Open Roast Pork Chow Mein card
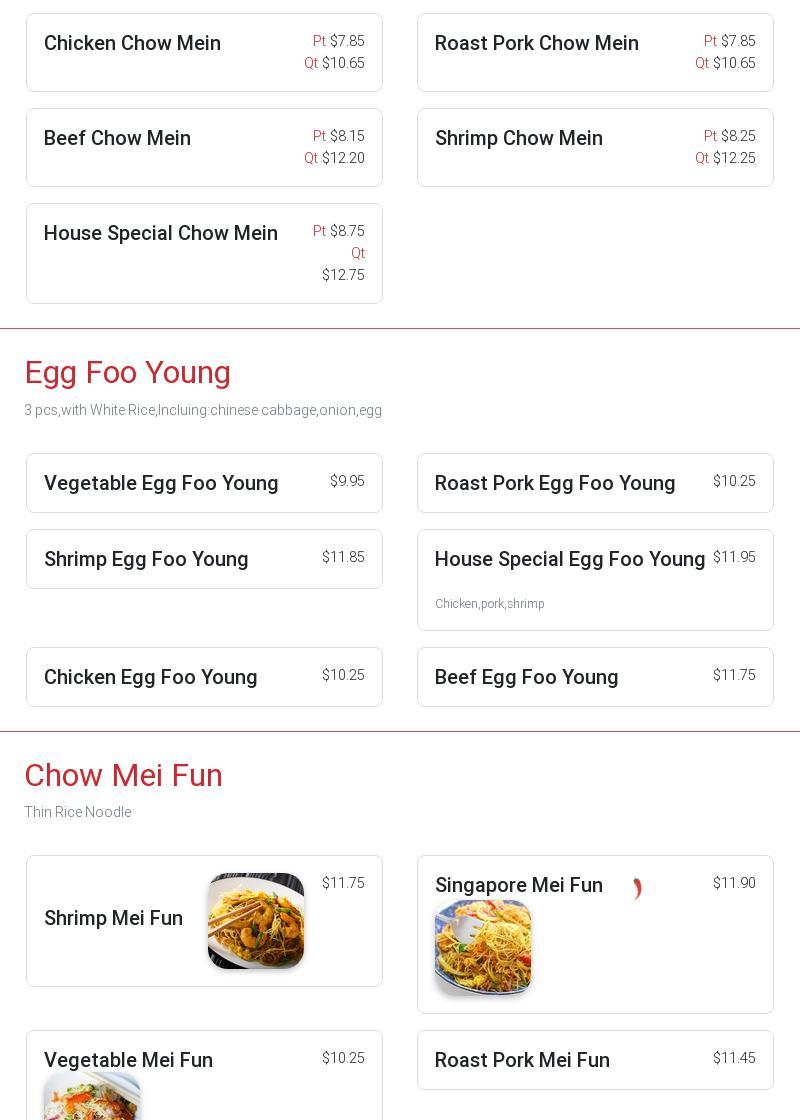Screen dimensions: 800x1120 [x=595, y=52]
